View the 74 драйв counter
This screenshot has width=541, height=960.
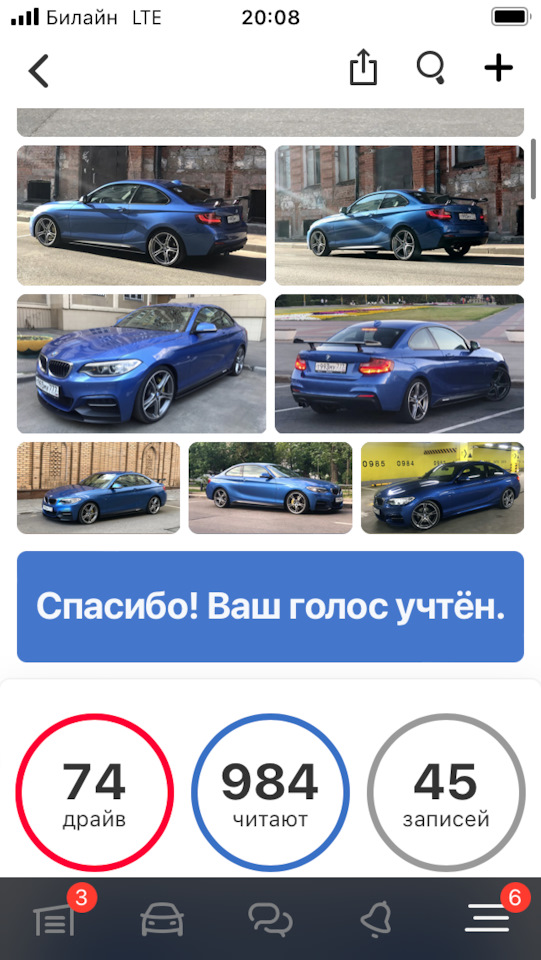click(x=95, y=792)
